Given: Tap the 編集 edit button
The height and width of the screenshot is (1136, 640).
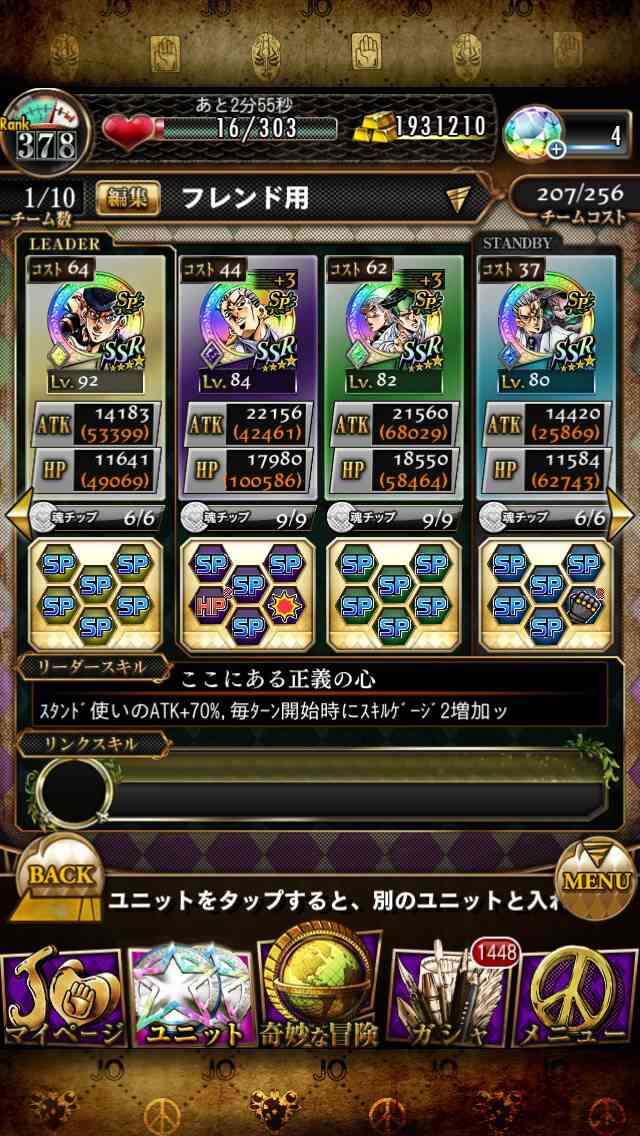Looking at the screenshot, I should (x=128, y=197).
